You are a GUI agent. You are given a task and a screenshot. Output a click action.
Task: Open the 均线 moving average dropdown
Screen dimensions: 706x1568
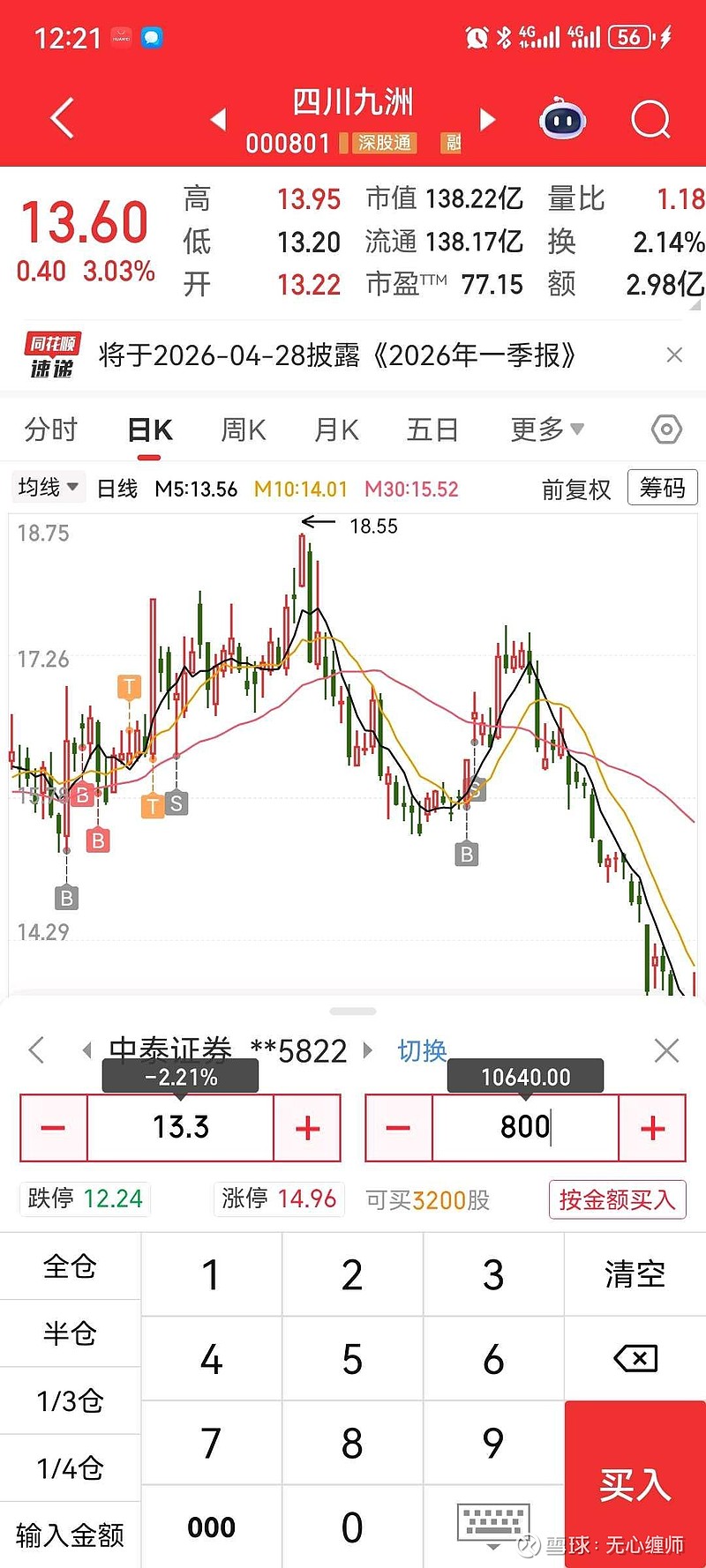click(47, 488)
